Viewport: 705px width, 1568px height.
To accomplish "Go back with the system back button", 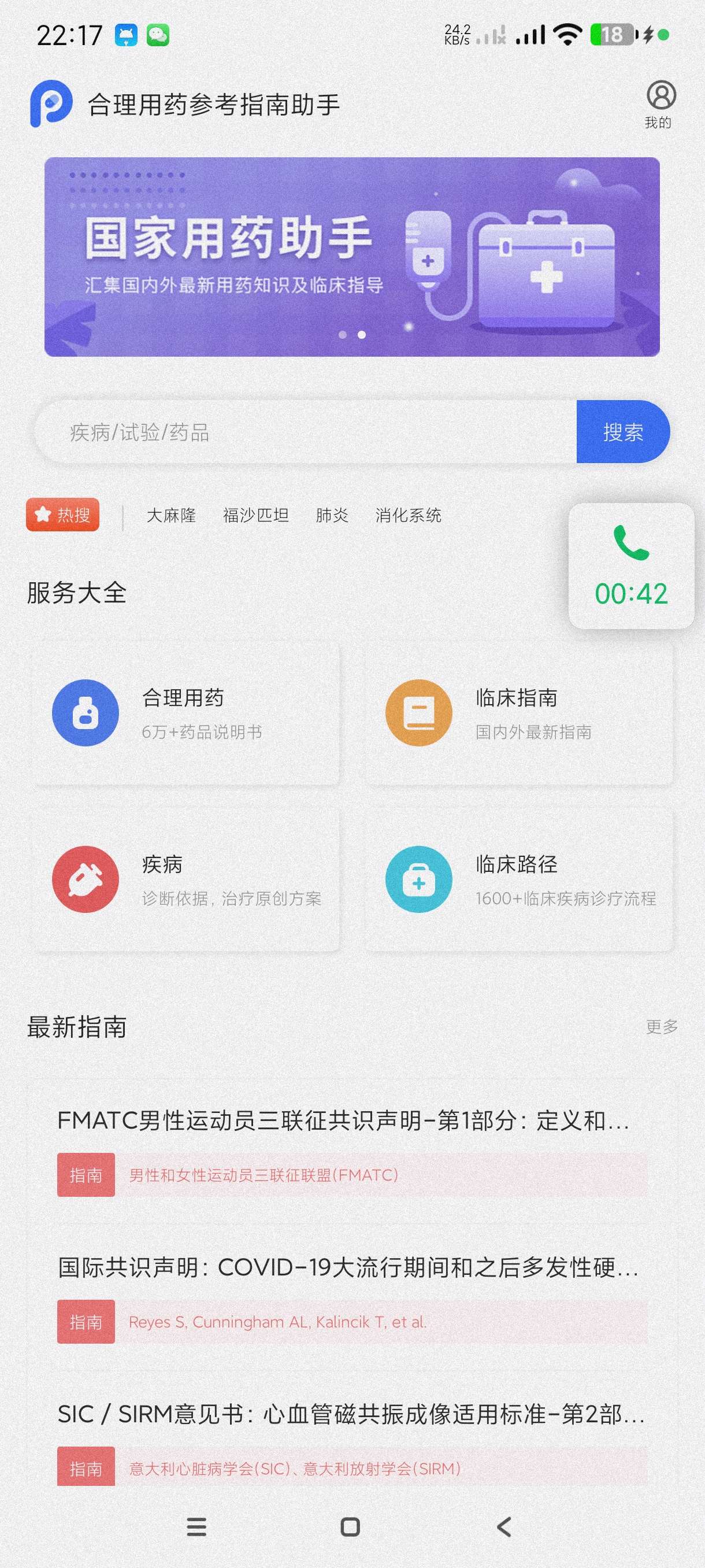I will tap(504, 1526).
